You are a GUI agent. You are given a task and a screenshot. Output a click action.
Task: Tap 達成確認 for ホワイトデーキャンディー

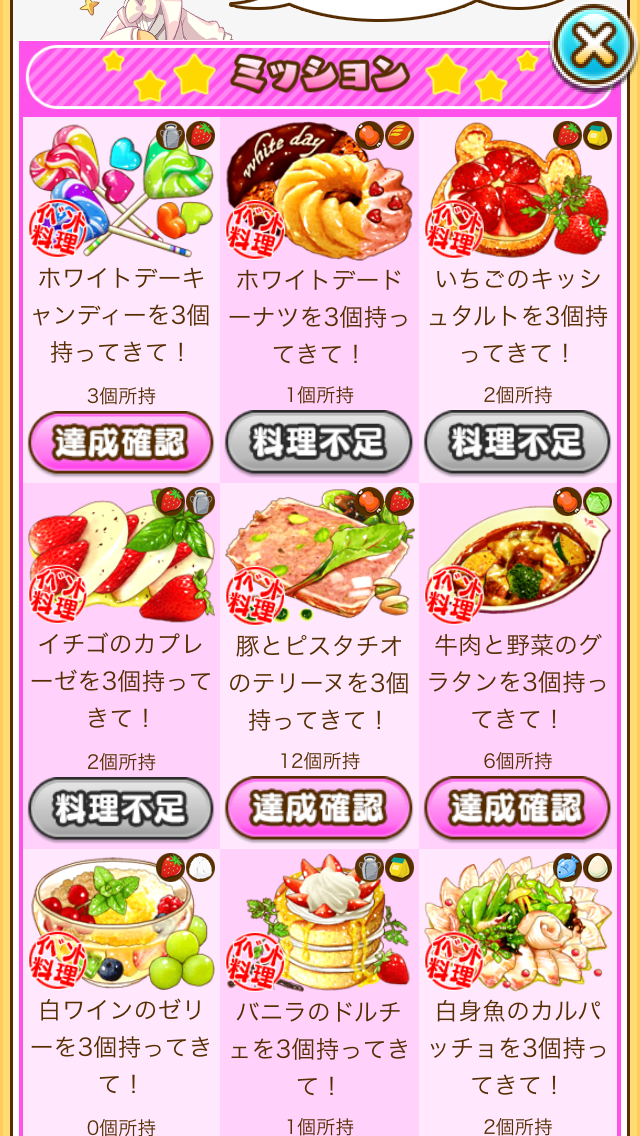click(121, 442)
